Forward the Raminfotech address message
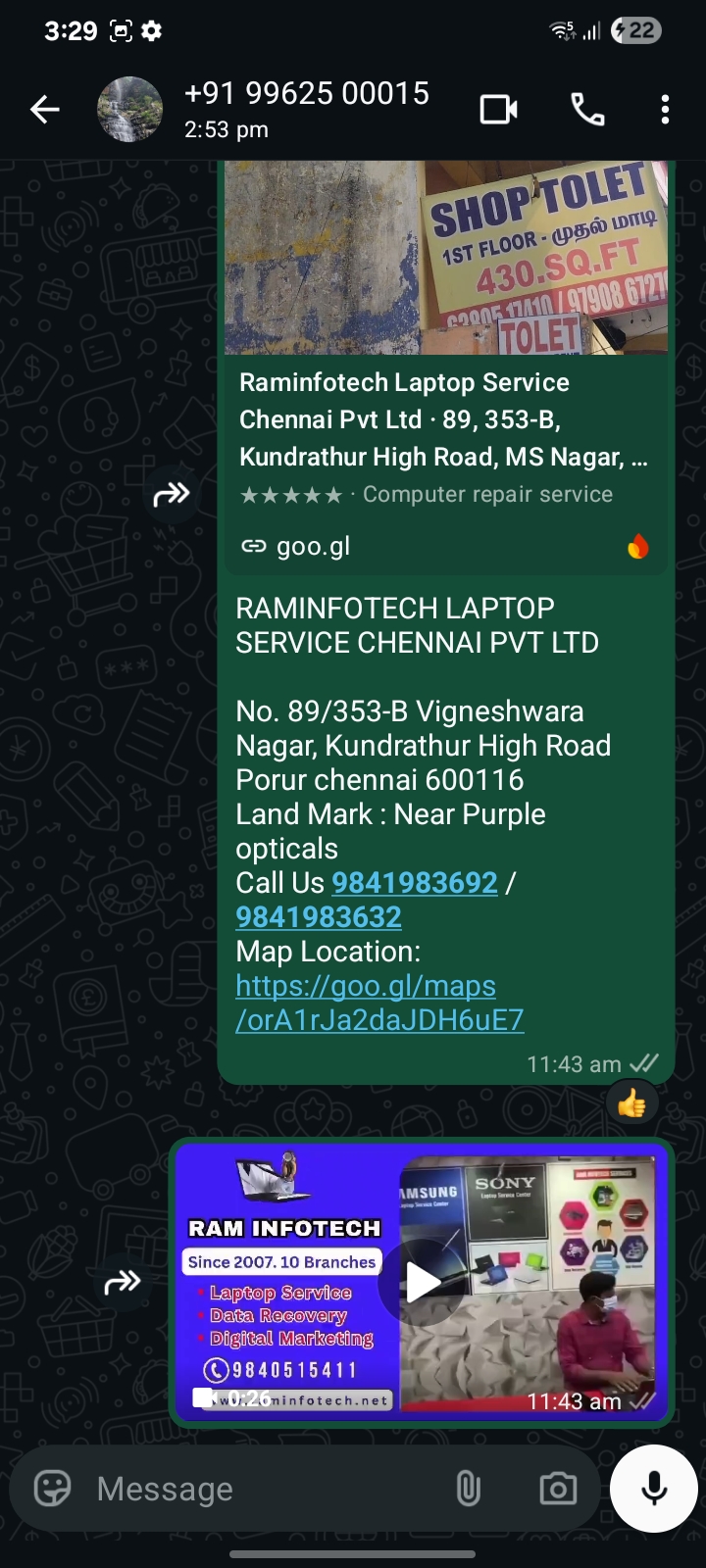Viewport: 706px width, 1568px height. click(x=171, y=494)
